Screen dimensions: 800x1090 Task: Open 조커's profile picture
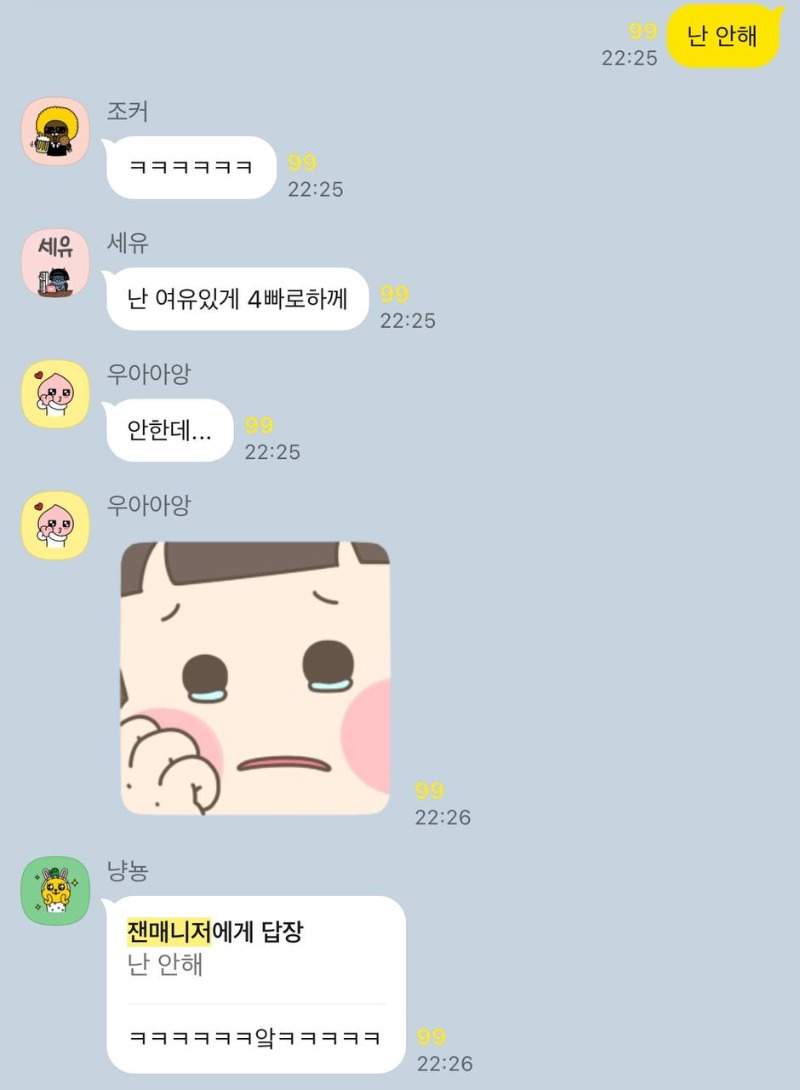(x=56, y=131)
